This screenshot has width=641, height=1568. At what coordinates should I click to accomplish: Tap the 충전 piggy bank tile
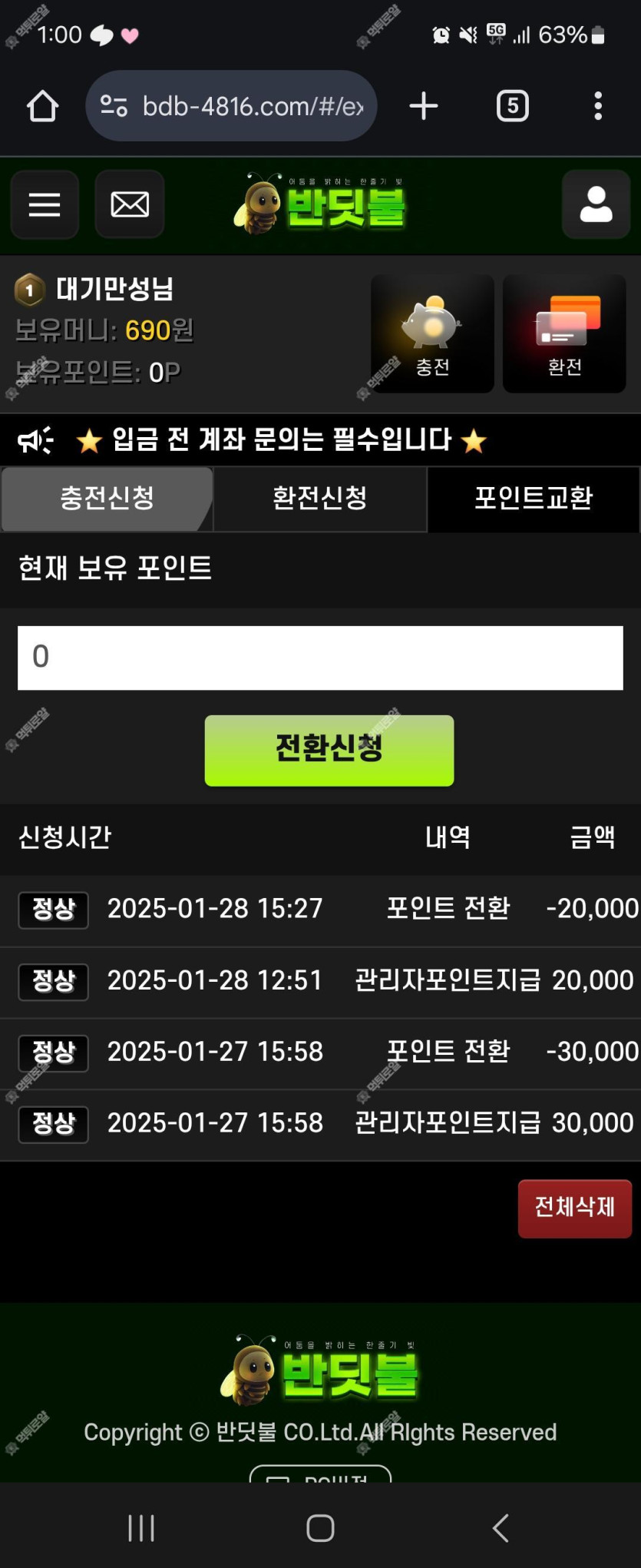[432, 333]
